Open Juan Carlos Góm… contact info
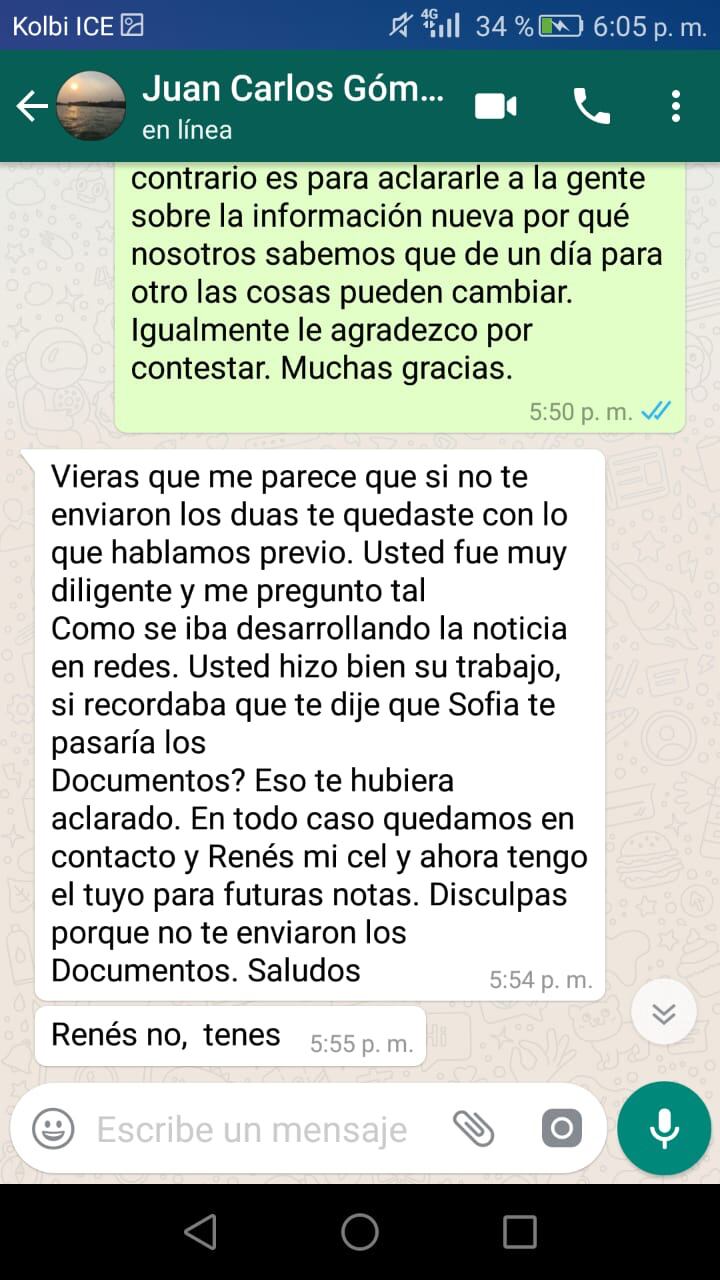The width and height of the screenshot is (720, 1280). point(290,106)
